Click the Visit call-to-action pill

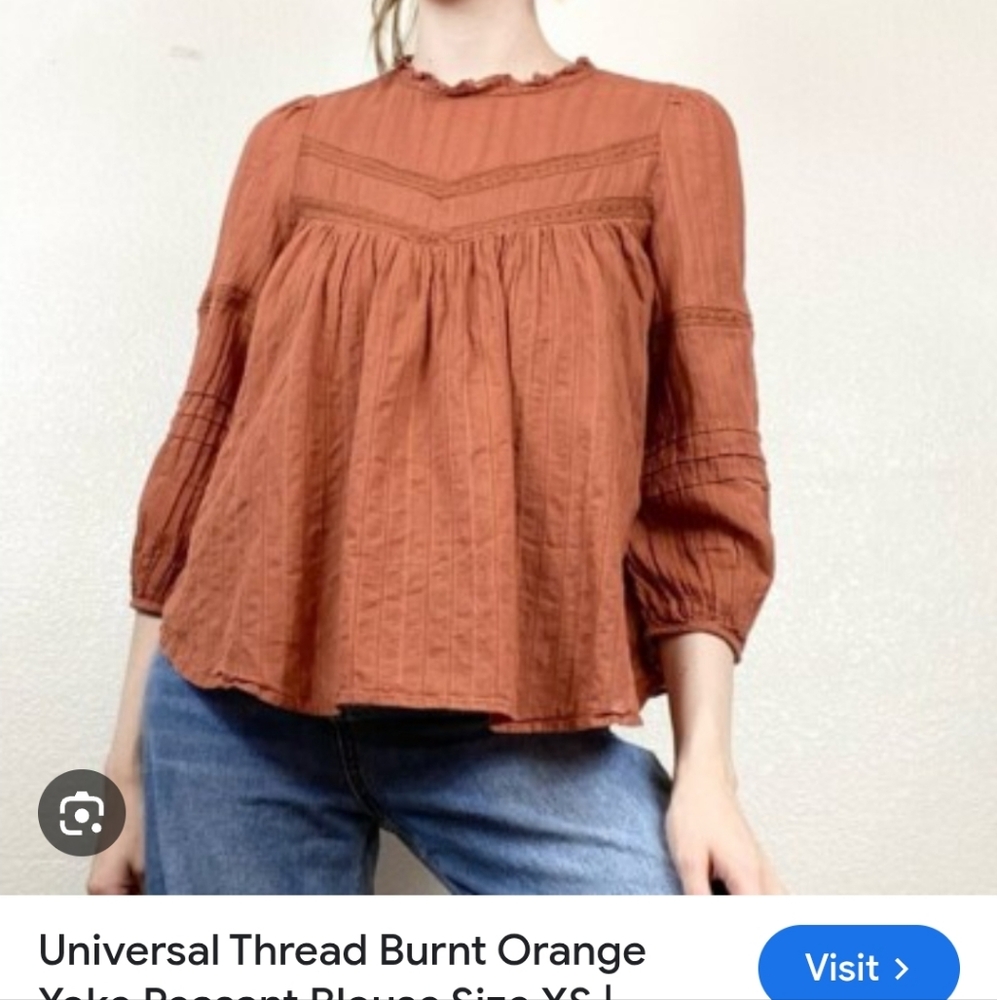pyautogui.click(x=860, y=968)
